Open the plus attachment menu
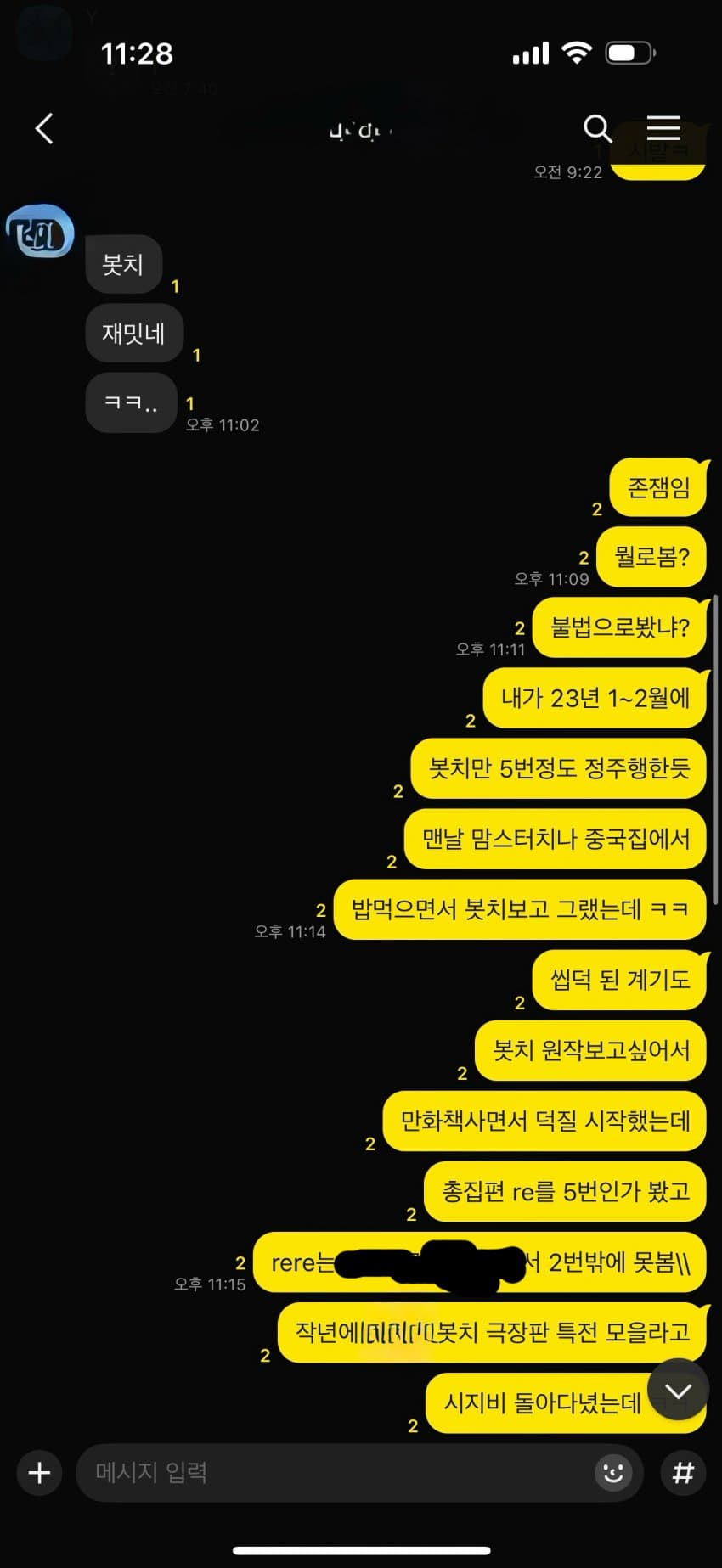Image resolution: width=722 pixels, height=1568 pixels. (x=39, y=1473)
